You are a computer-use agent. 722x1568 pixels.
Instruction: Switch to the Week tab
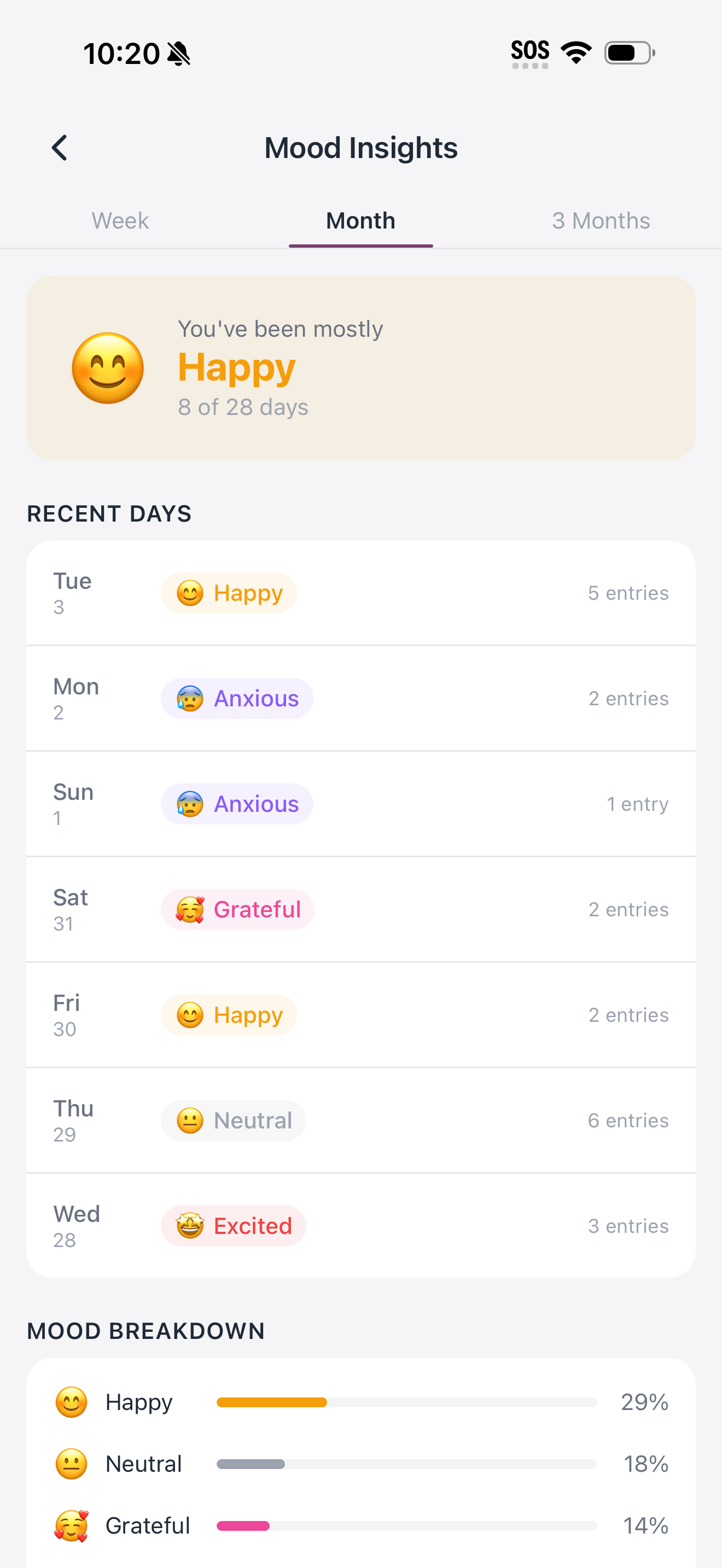120,220
